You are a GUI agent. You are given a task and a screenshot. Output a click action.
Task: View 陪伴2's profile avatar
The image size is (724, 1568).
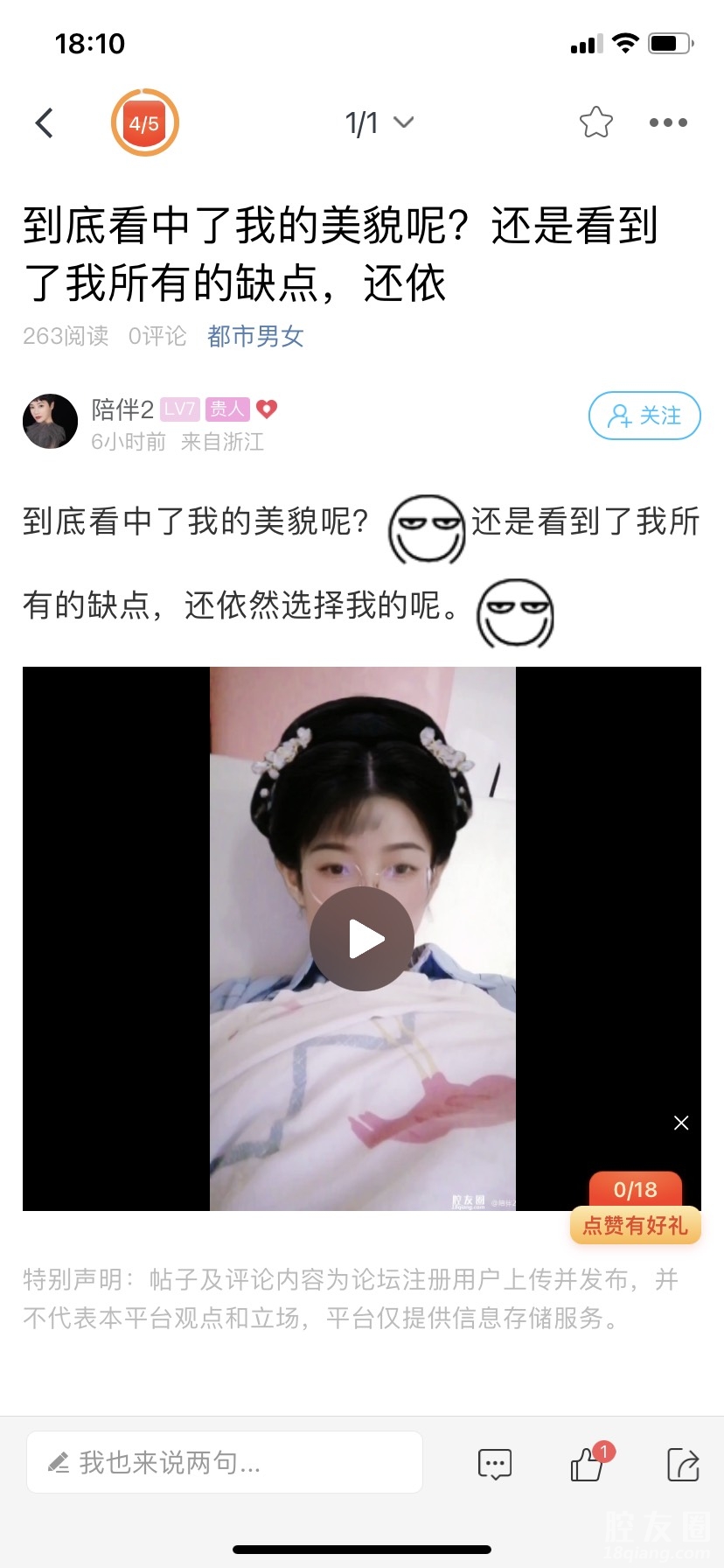pos(51,422)
